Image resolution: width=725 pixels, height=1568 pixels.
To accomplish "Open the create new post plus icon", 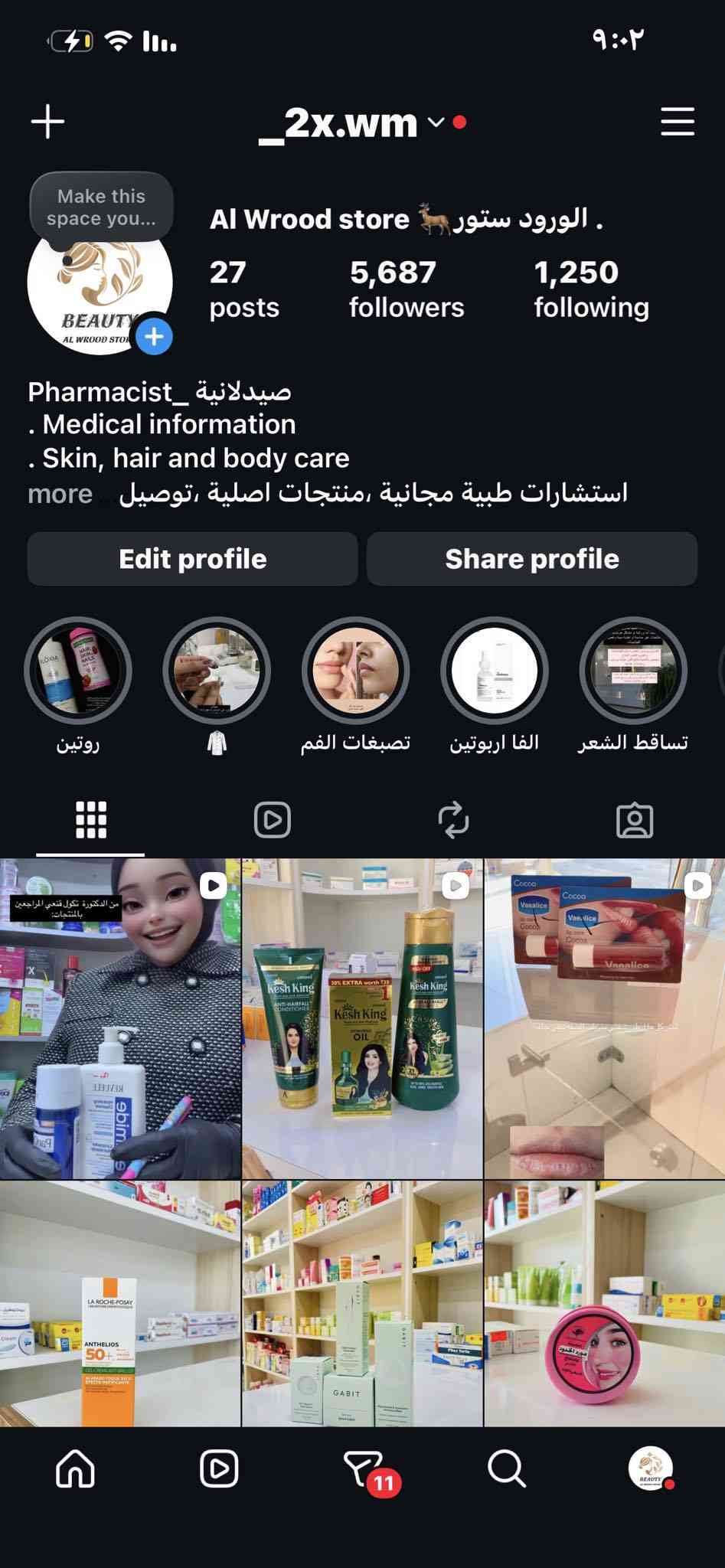I will click(x=47, y=122).
